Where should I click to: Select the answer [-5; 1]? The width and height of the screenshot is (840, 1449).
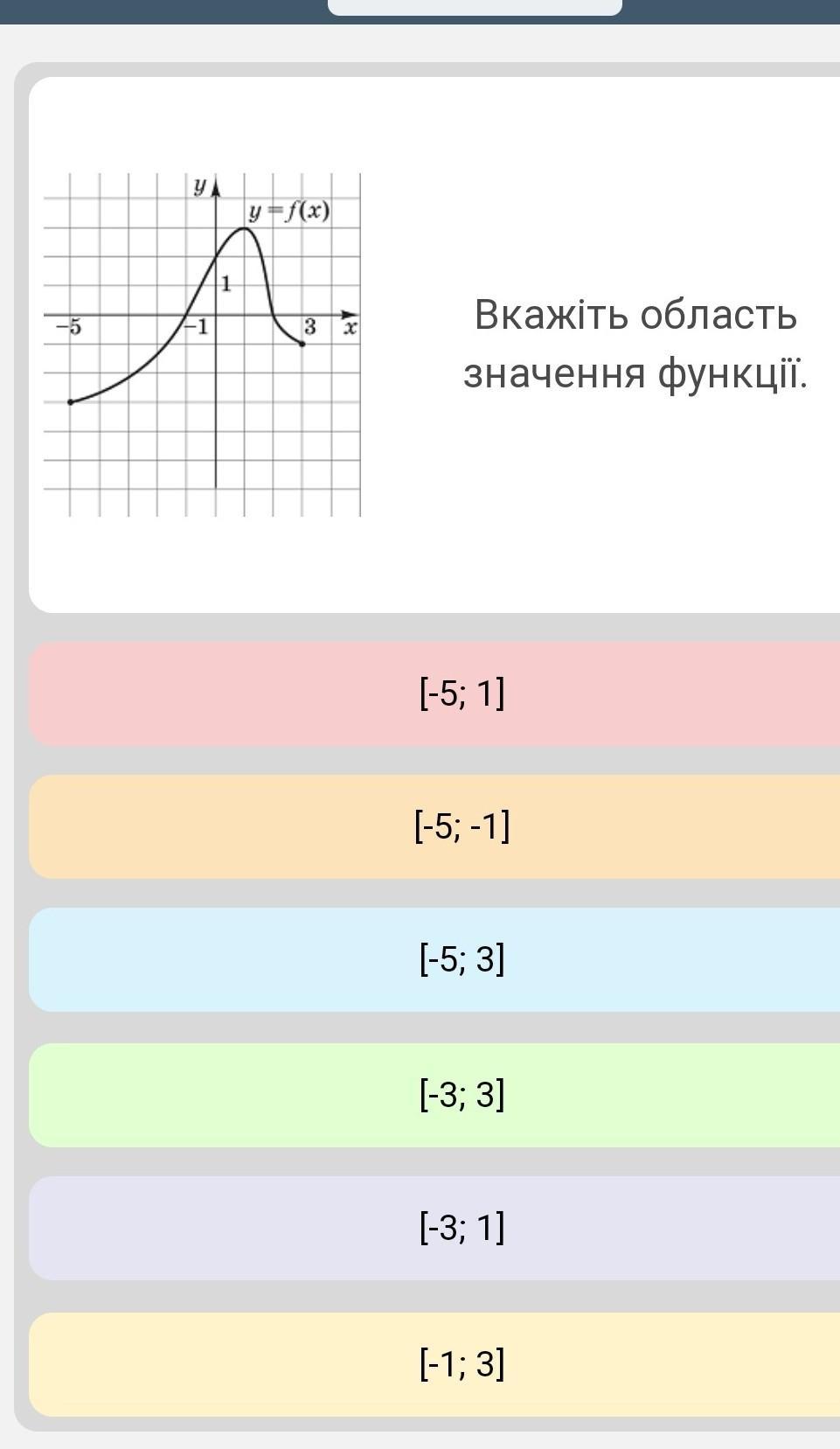point(434,693)
